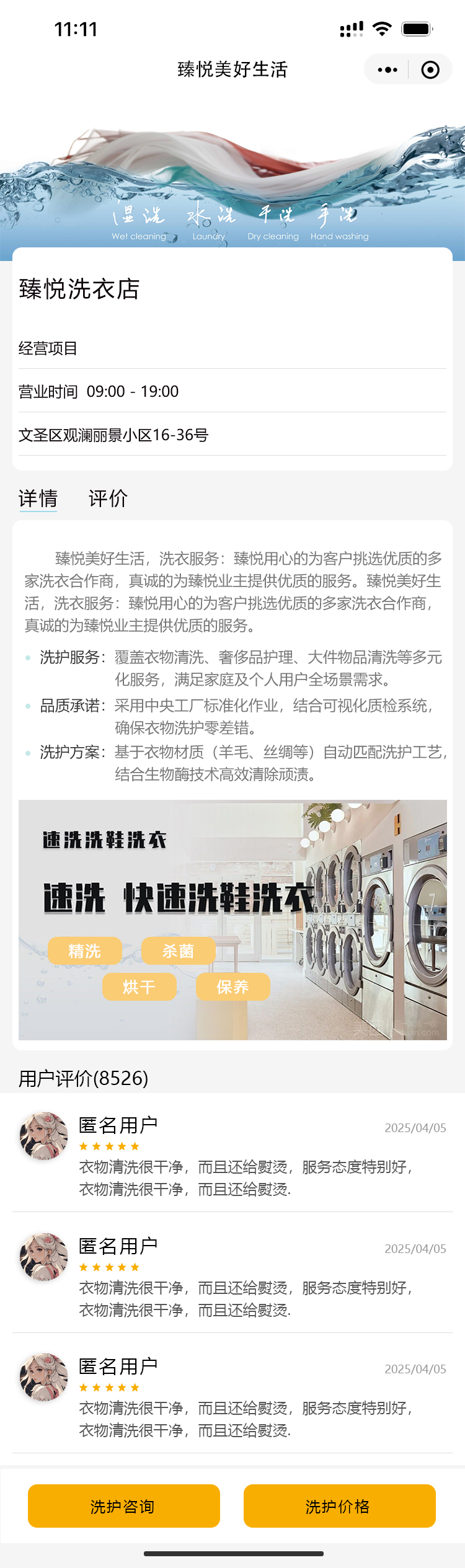Open the 洗护价格 button
Image resolution: width=465 pixels, height=1568 pixels.
pos(339,1506)
